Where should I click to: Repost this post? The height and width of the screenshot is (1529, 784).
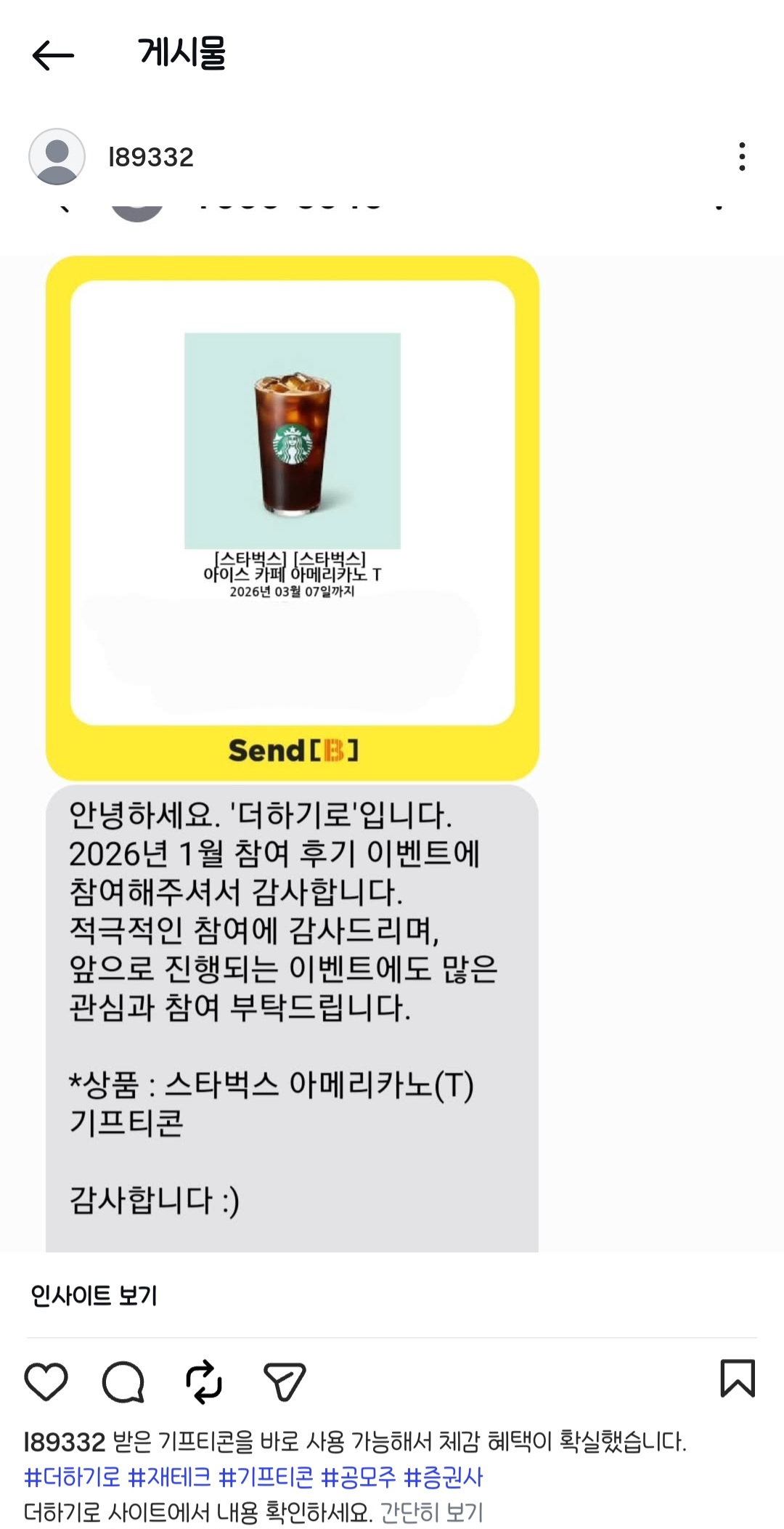coord(204,1381)
